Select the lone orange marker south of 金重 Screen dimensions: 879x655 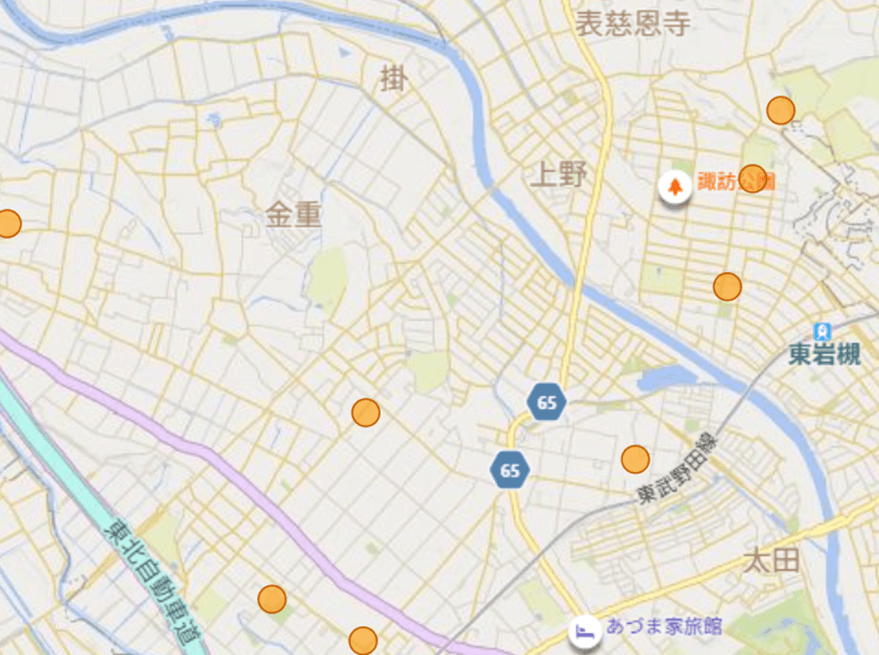(x=366, y=412)
